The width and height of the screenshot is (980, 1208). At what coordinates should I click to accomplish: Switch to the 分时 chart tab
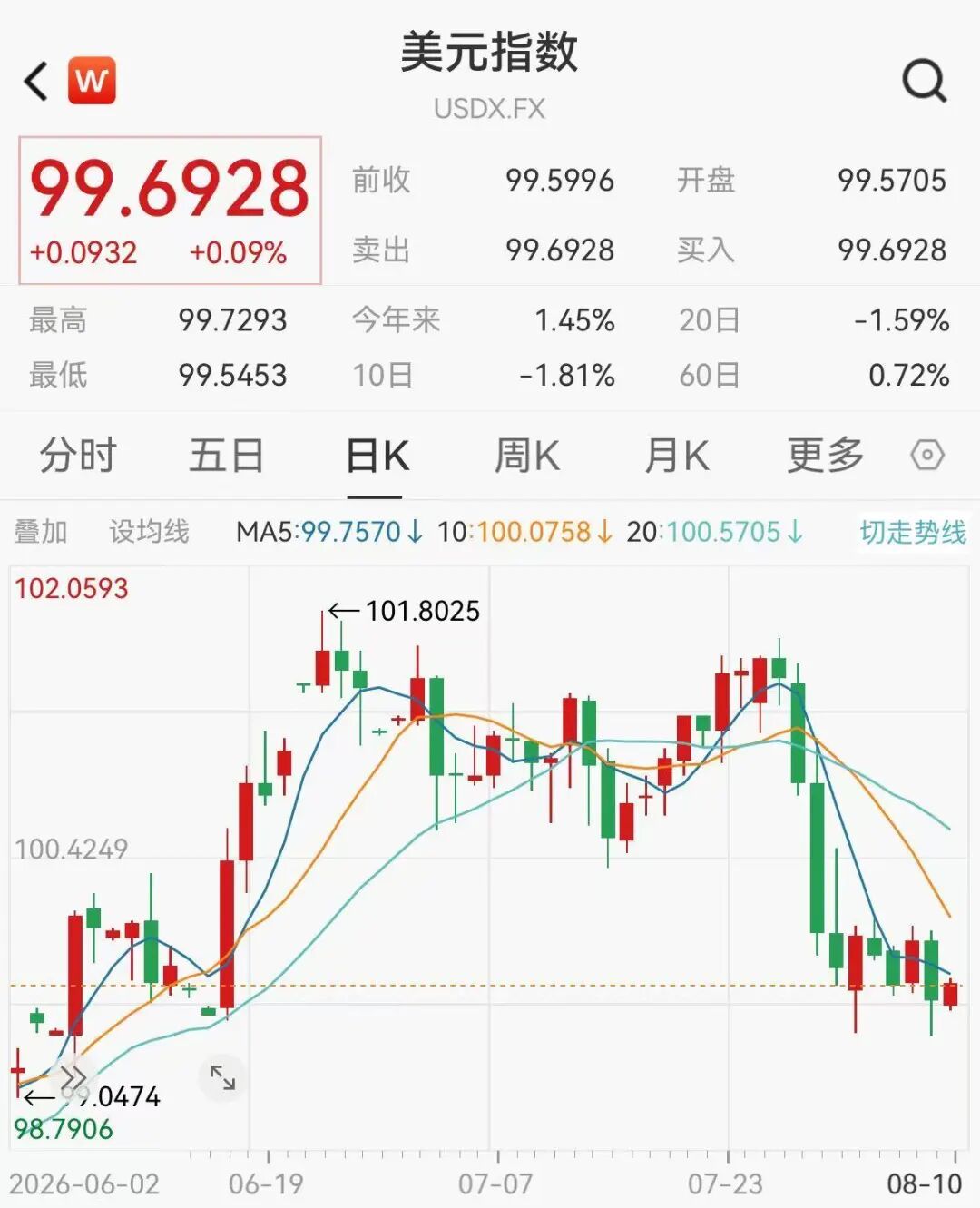click(78, 455)
